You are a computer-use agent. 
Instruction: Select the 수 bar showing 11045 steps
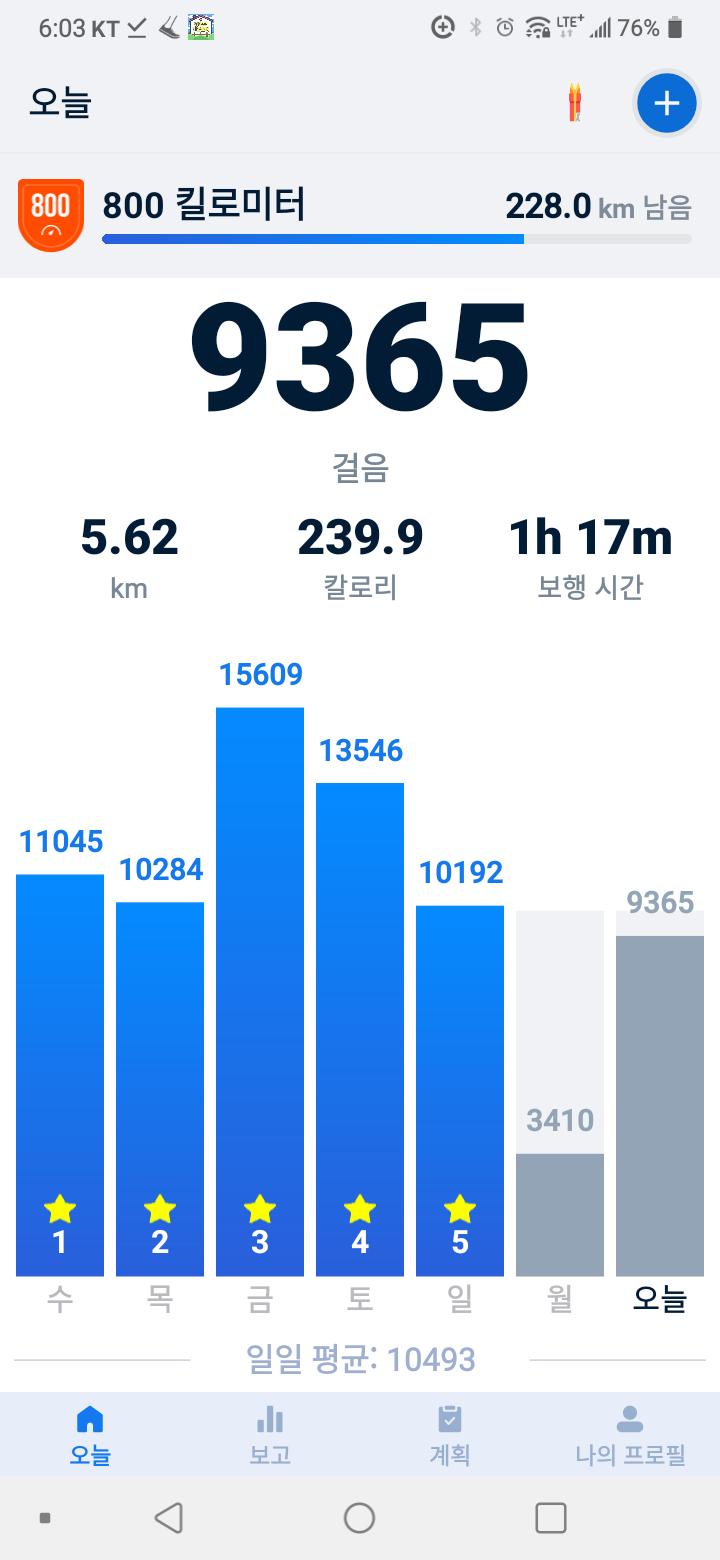pyautogui.click(x=60, y=1075)
